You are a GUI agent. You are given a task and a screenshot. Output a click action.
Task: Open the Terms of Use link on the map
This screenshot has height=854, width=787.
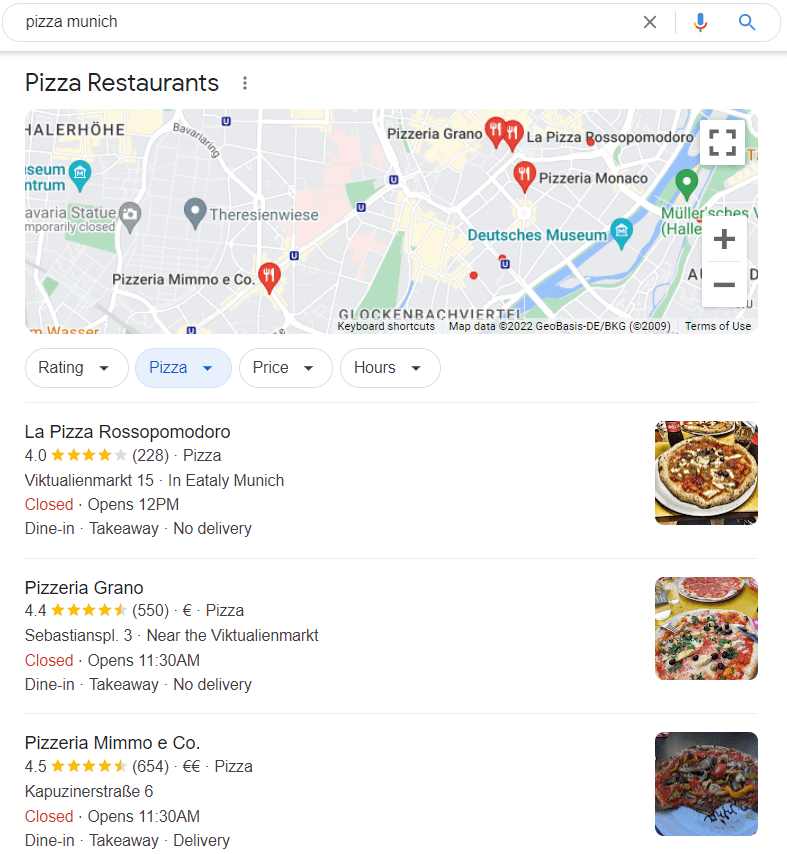(x=717, y=326)
